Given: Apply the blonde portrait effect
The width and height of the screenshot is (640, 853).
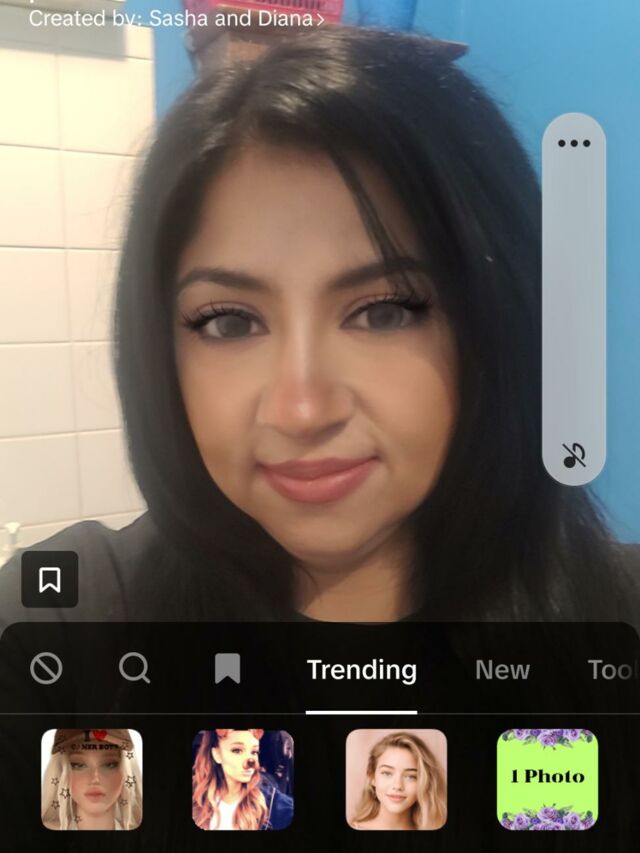Looking at the screenshot, I should point(396,779).
